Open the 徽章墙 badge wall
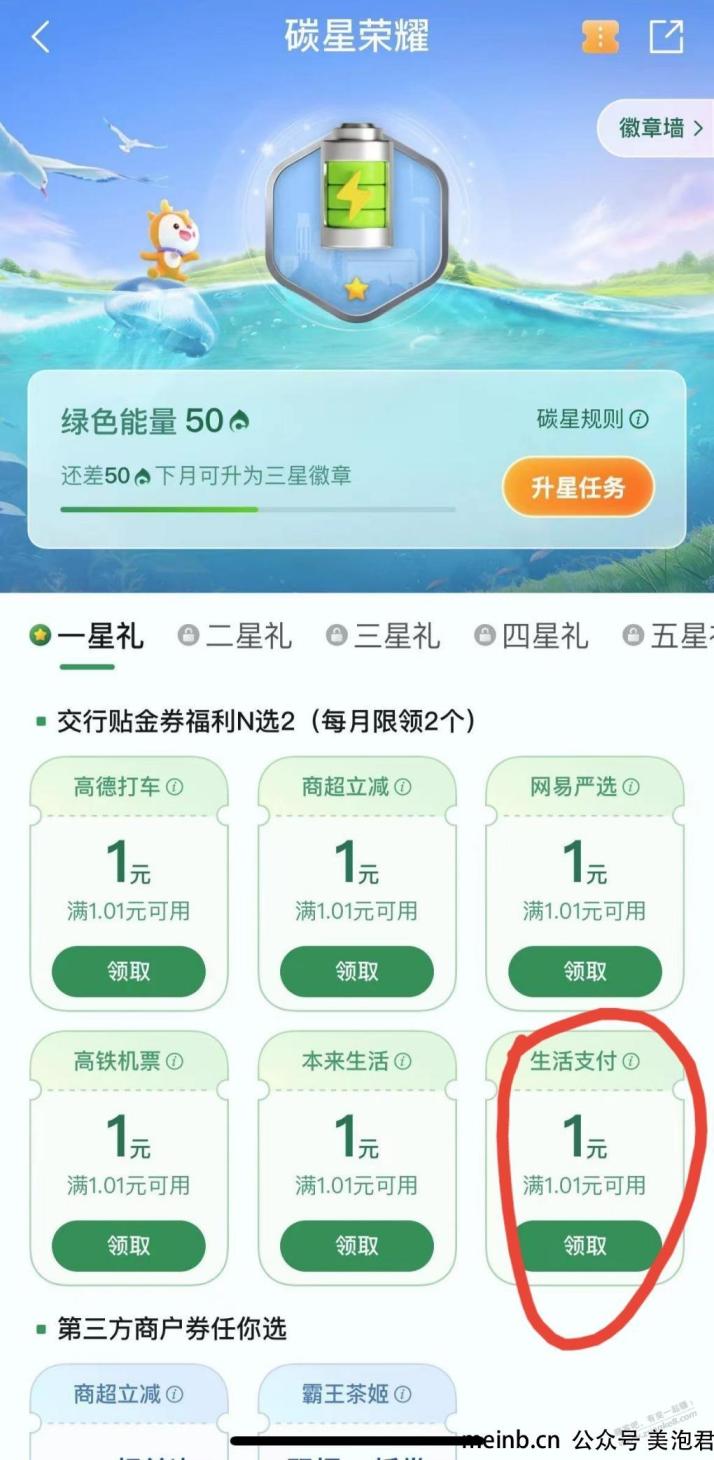The height and width of the screenshot is (1460, 714). (x=660, y=128)
